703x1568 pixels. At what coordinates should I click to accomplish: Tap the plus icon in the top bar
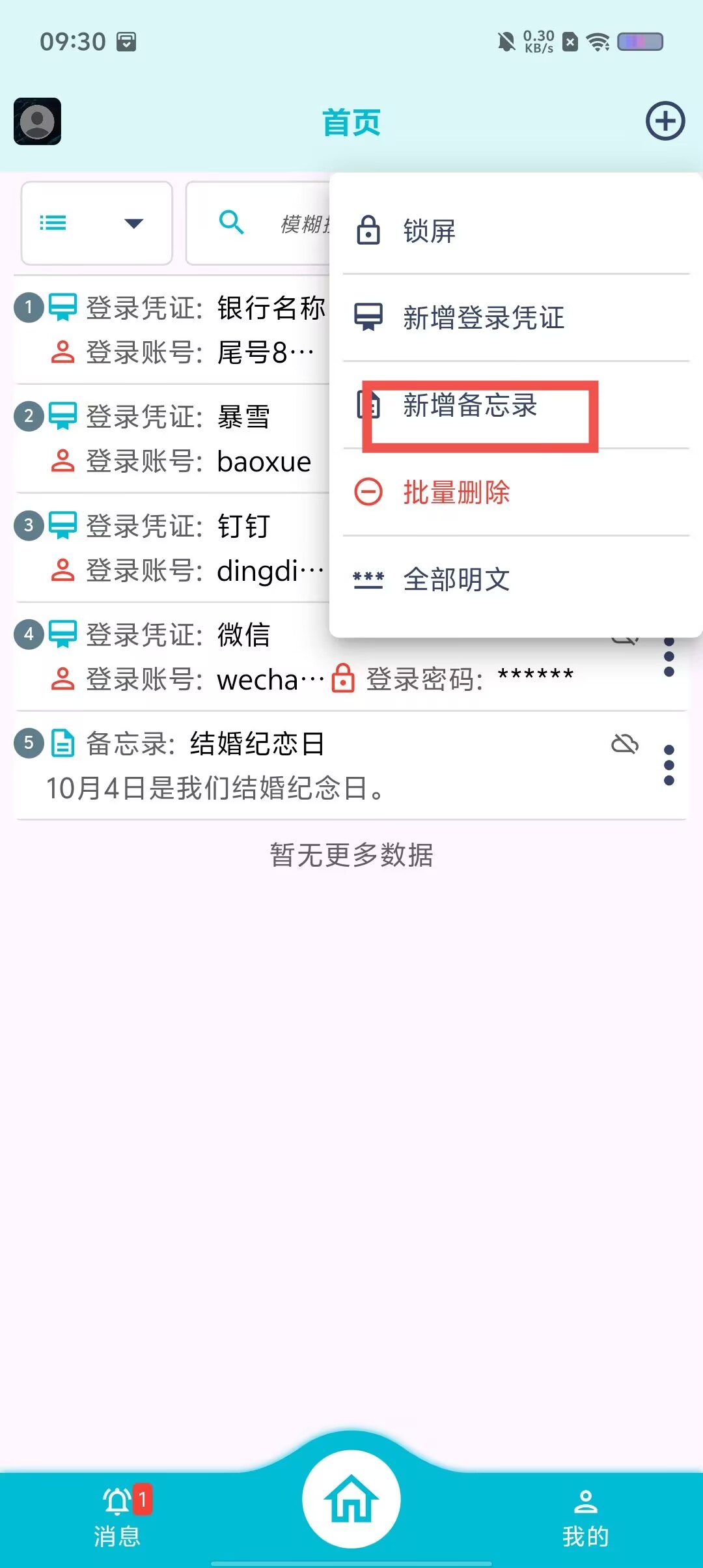pyautogui.click(x=665, y=121)
